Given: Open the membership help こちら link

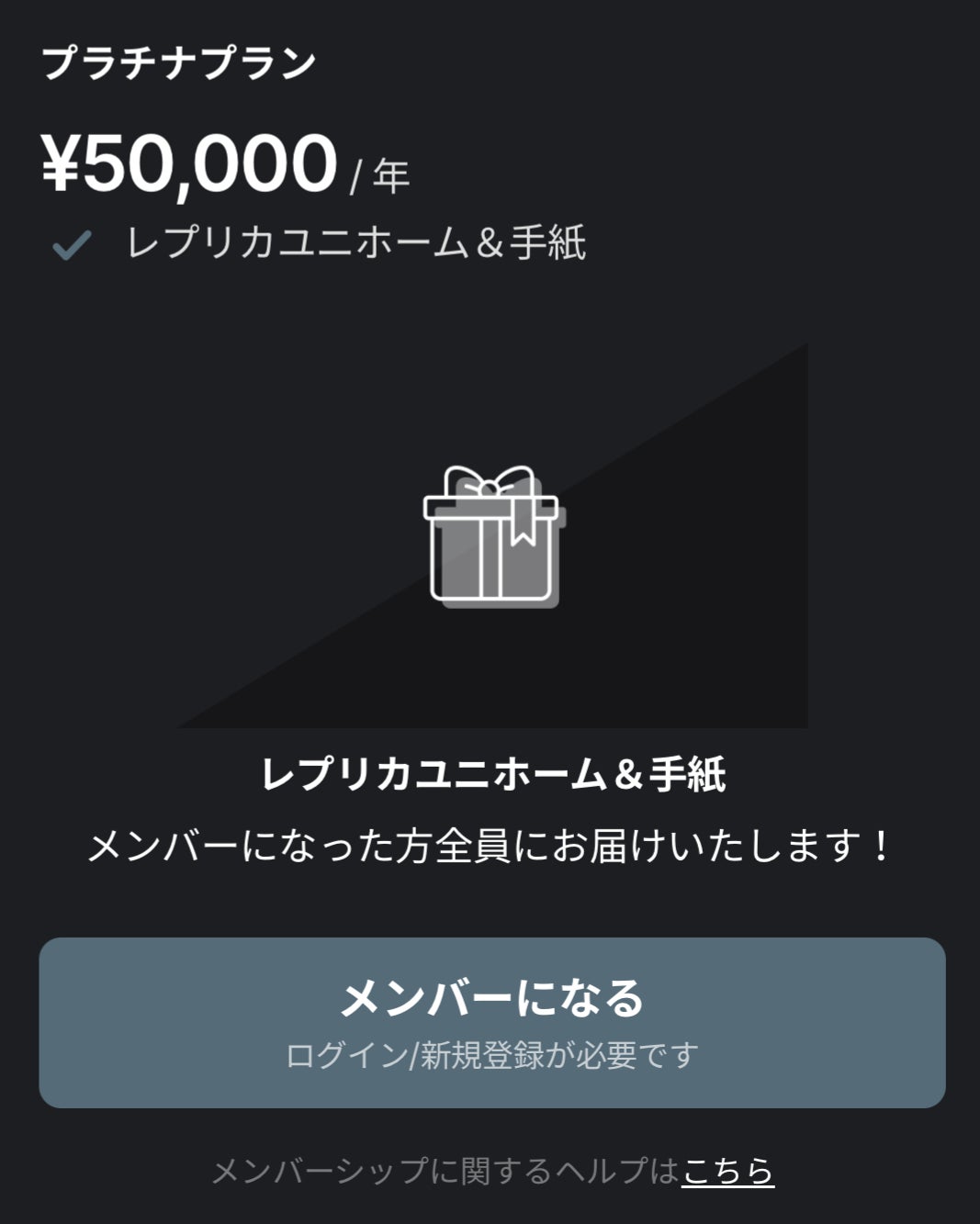Looking at the screenshot, I should 727,1171.
